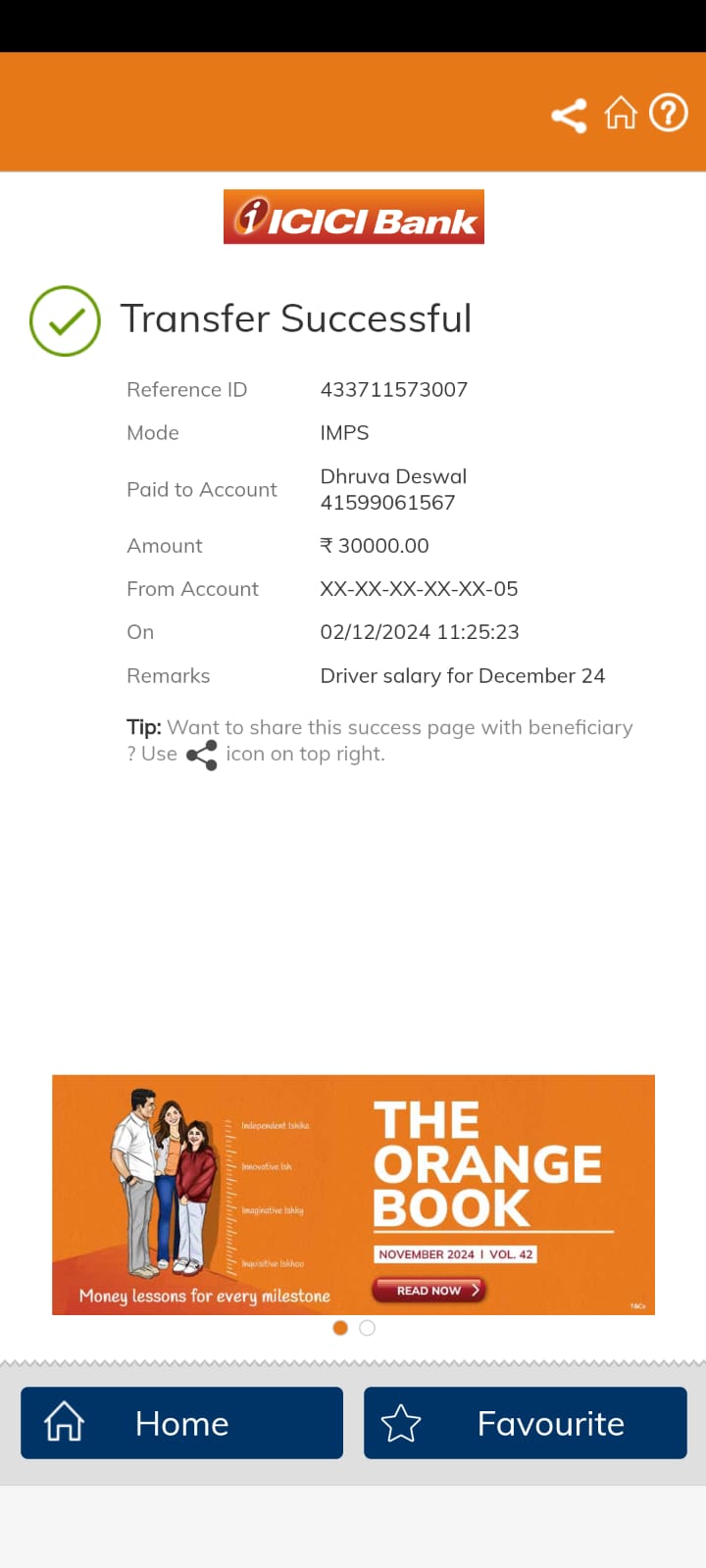706x1568 pixels.
Task: Tap the bottom Home button
Action: [182, 1423]
